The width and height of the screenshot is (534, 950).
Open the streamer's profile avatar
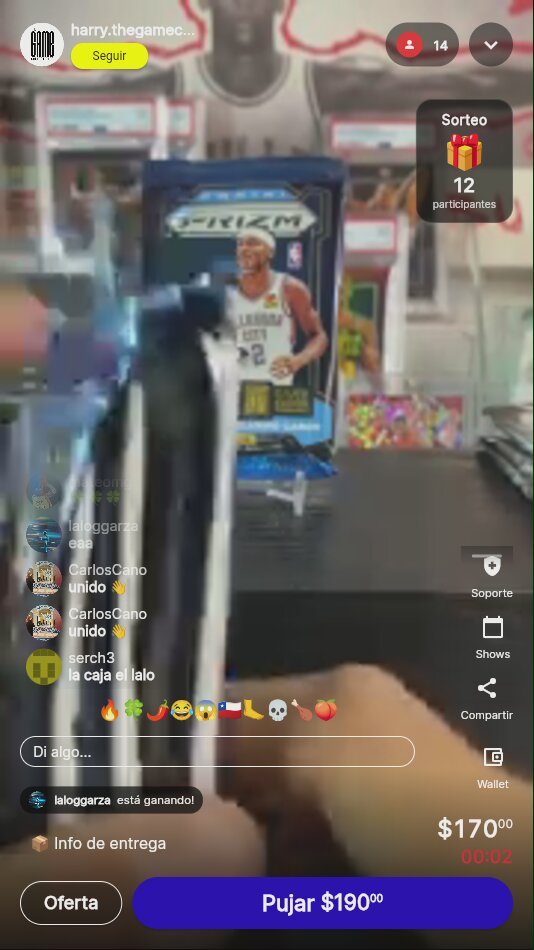pyautogui.click(x=42, y=44)
